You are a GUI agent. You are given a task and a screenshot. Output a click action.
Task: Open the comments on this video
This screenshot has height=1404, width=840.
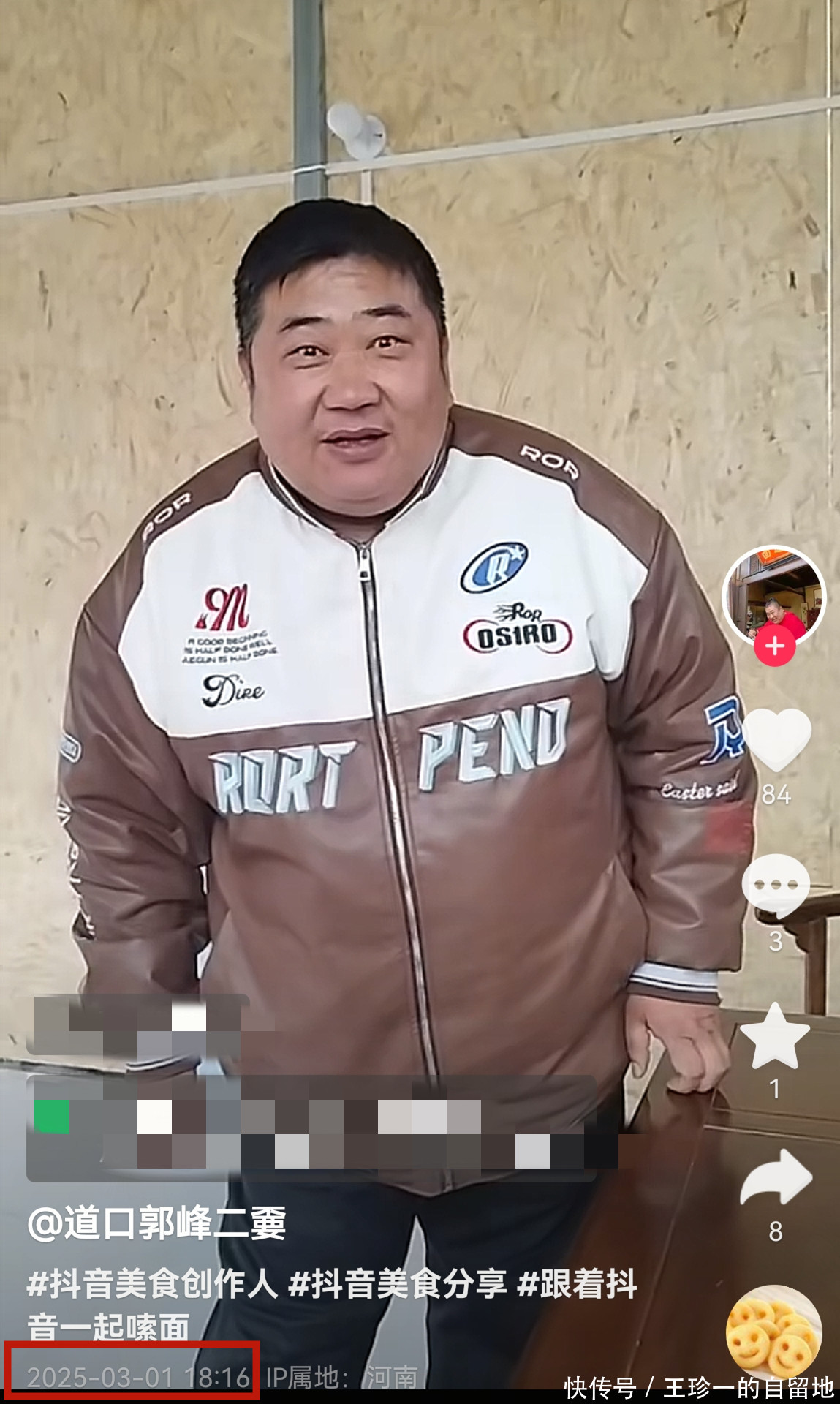tap(776, 886)
